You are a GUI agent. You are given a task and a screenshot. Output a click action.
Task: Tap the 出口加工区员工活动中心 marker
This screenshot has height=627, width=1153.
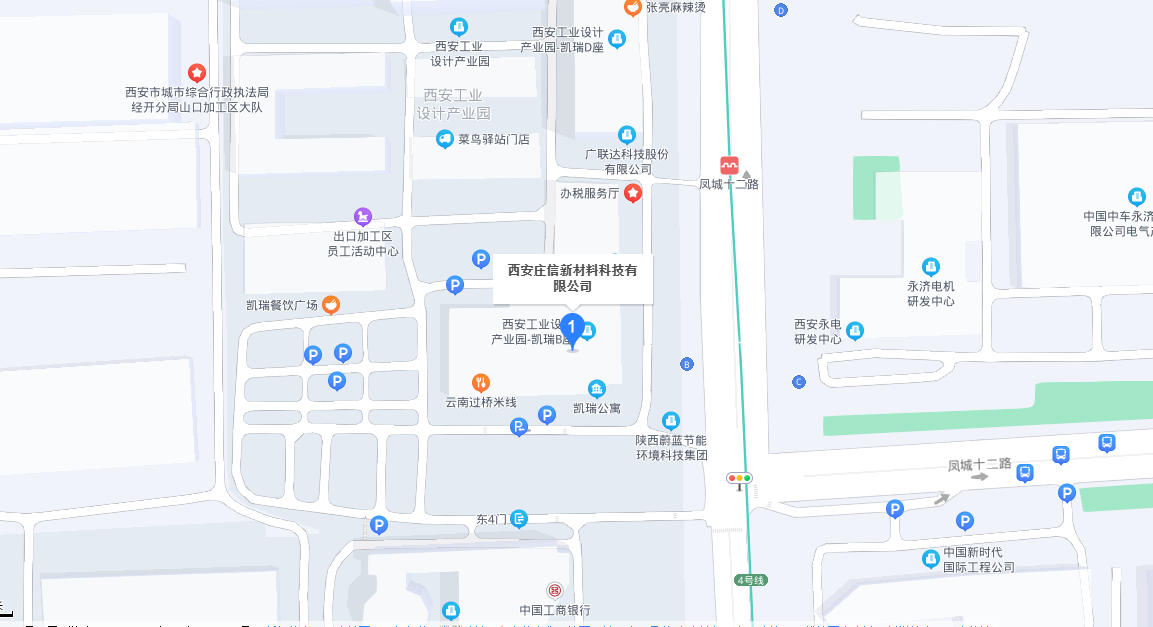coord(363,216)
